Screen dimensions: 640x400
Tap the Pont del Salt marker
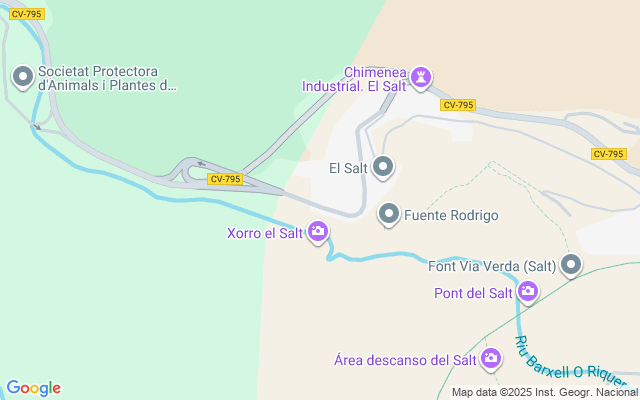coord(527,292)
